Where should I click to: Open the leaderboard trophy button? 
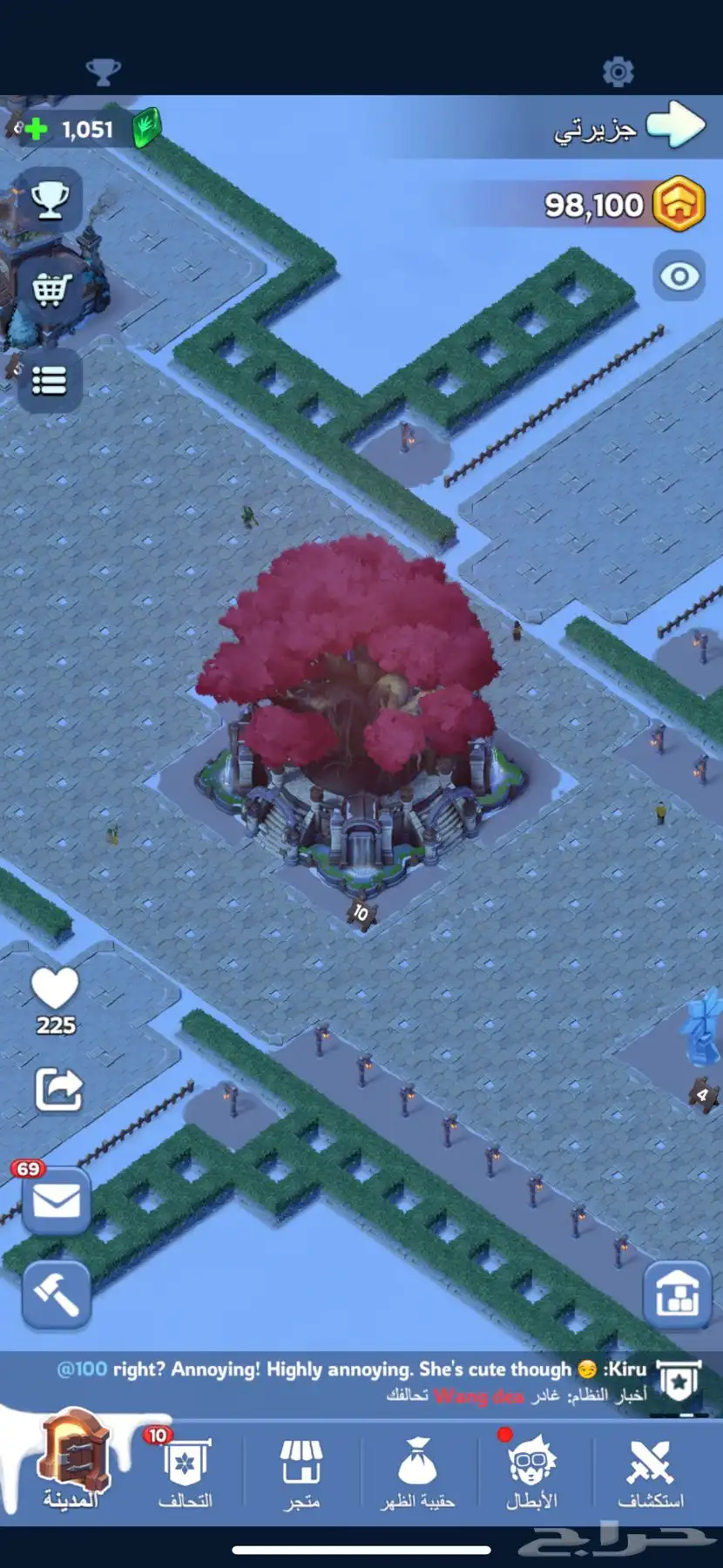[51, 200]
